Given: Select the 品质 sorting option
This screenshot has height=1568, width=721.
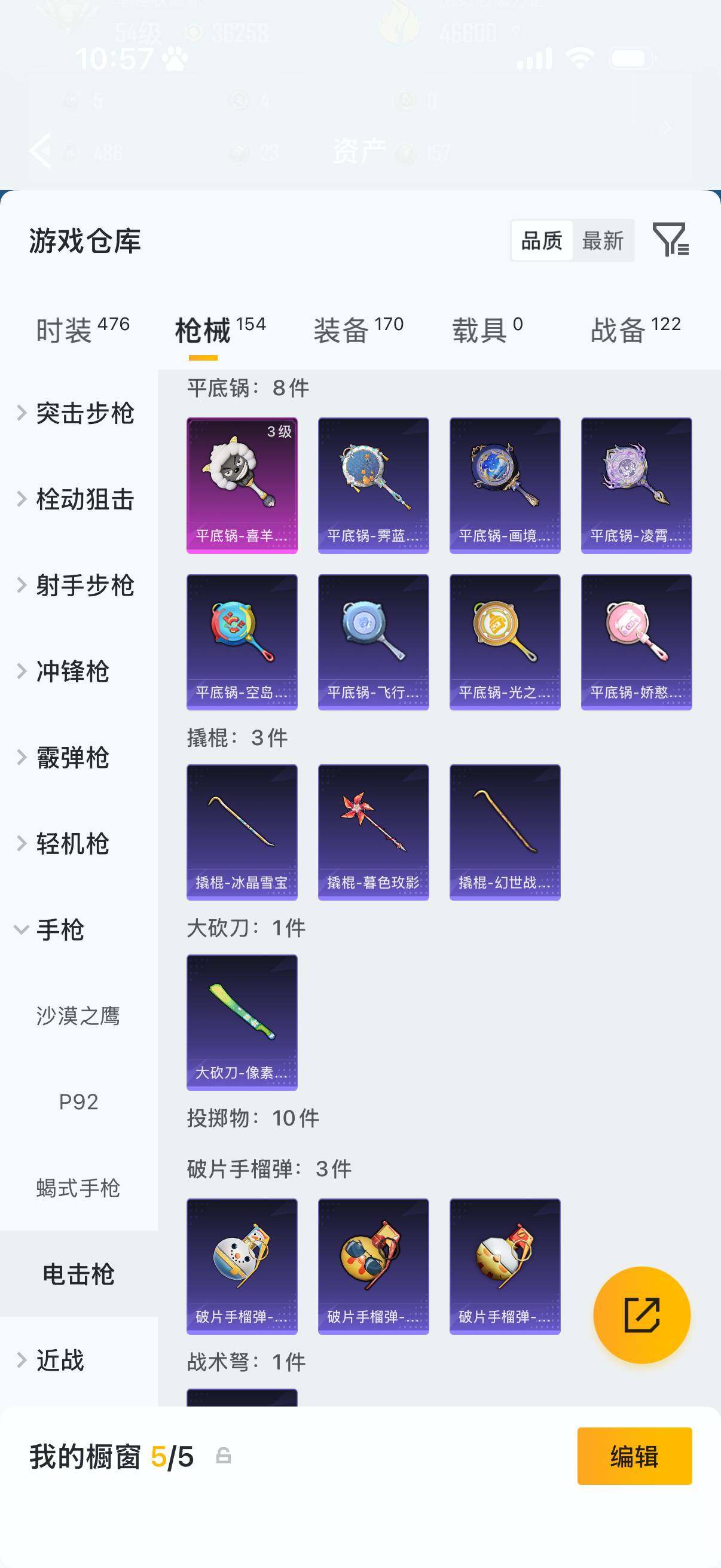Looking at the screenshot, I should 543,241.
